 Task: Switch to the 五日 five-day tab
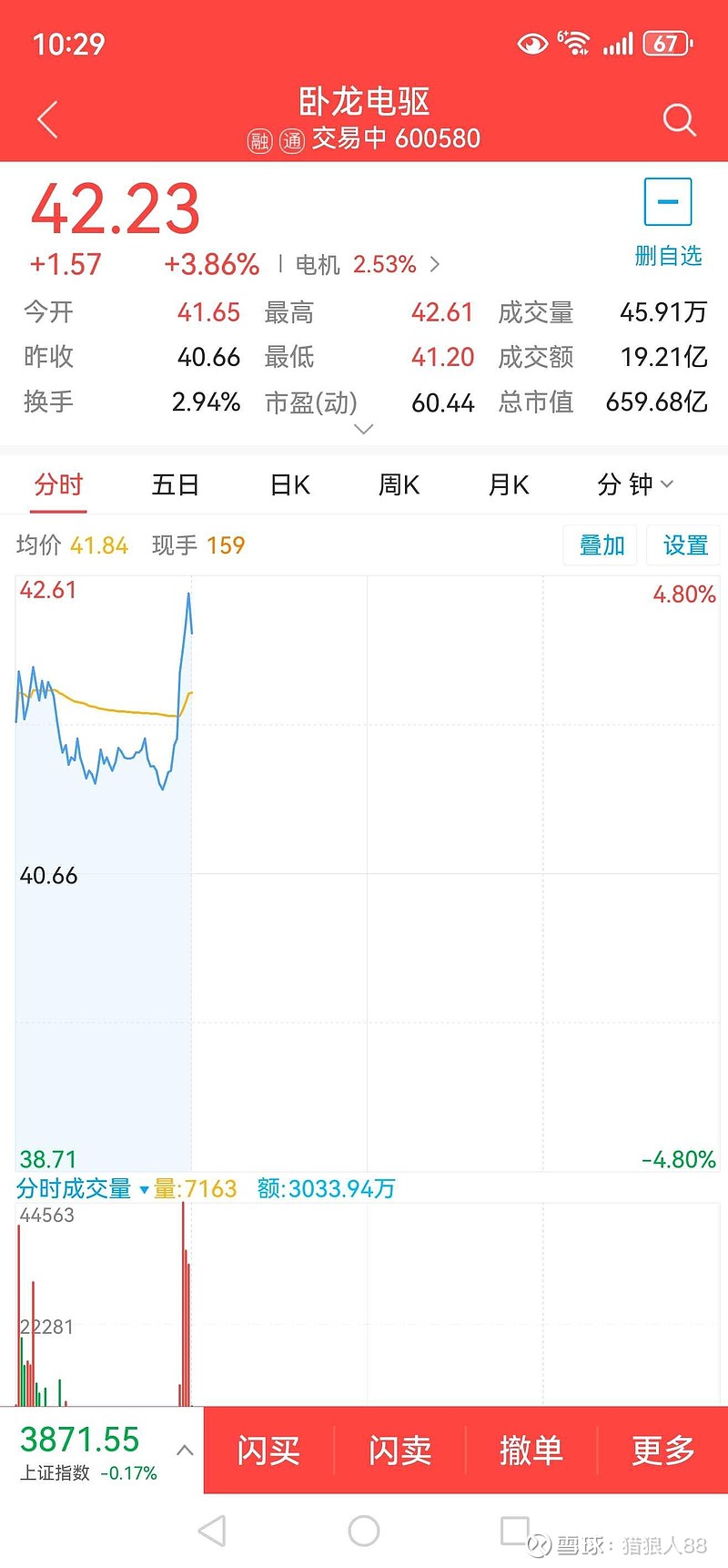pyautogui.click(x=175, y=484)
